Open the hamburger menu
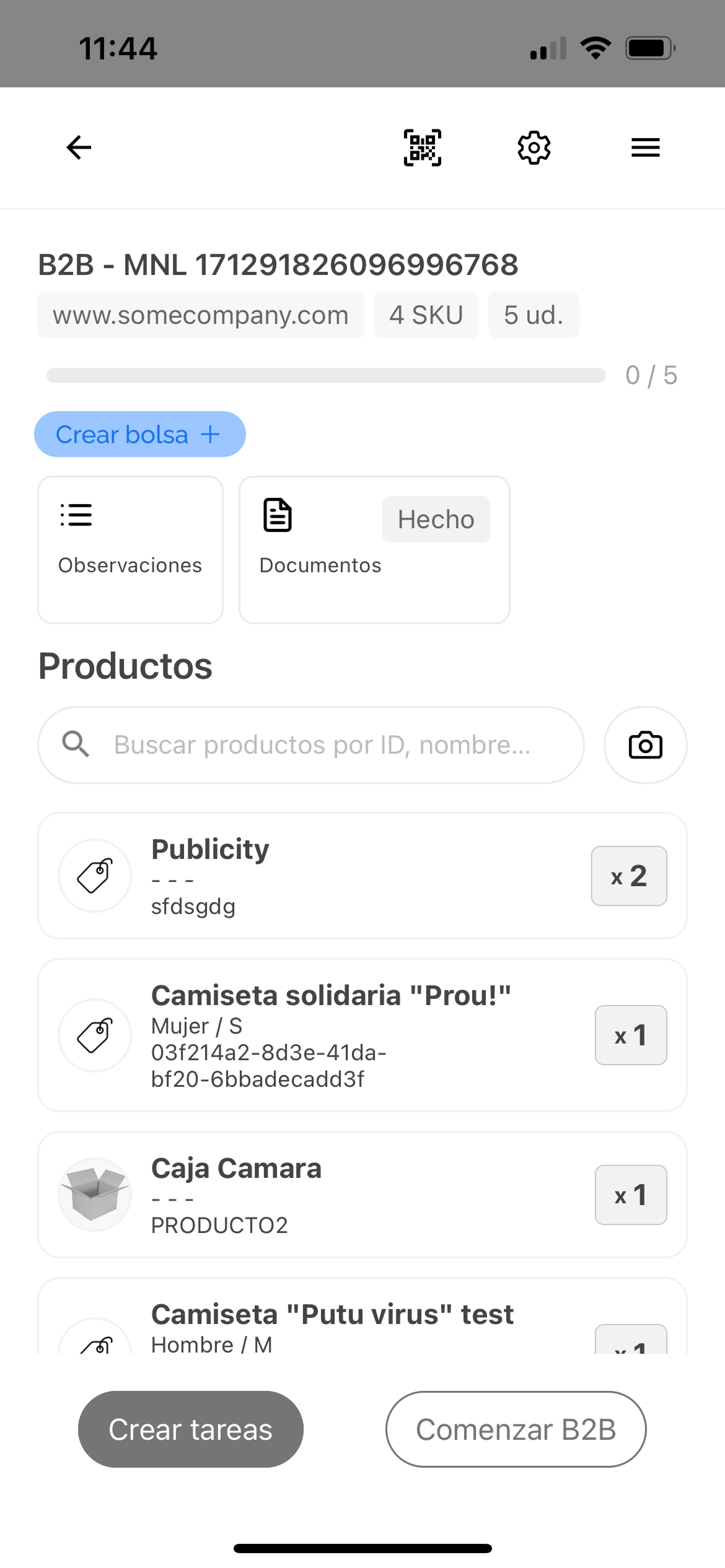The height and width of the screenshot is (1568, 725). coord(645,147)
